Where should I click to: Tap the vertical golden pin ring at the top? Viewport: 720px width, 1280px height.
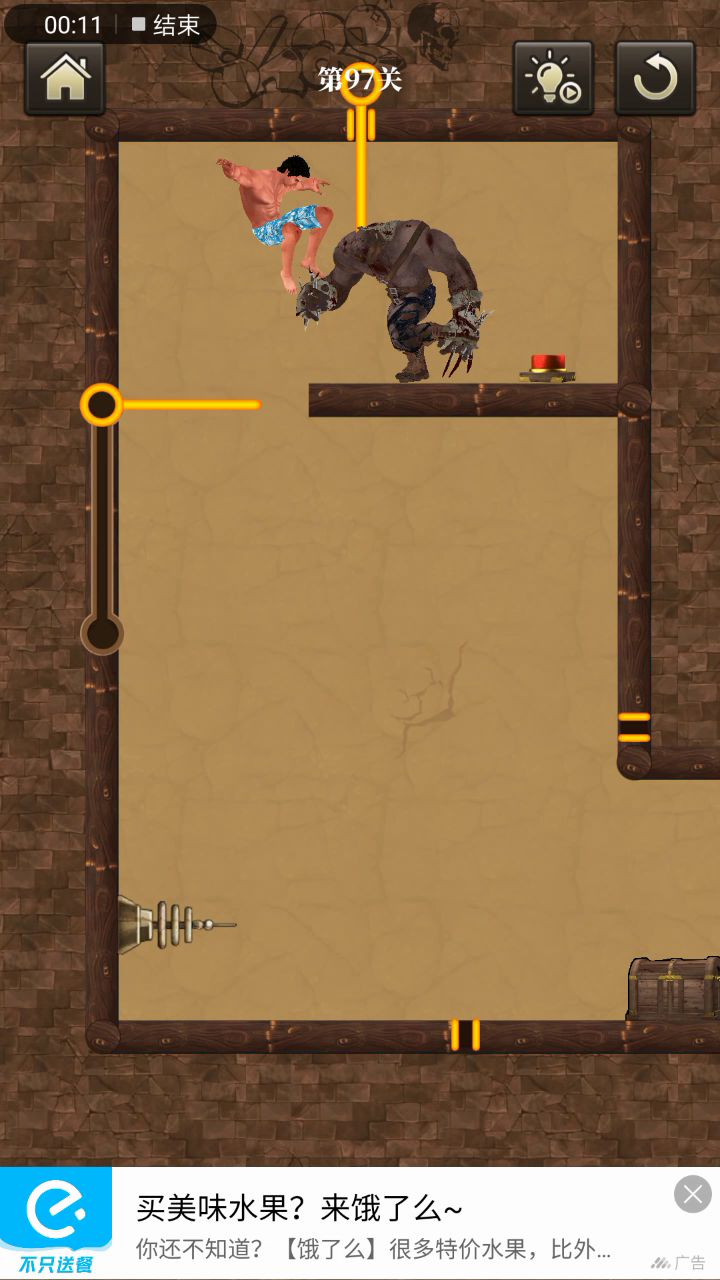click(x=360, y=83)
